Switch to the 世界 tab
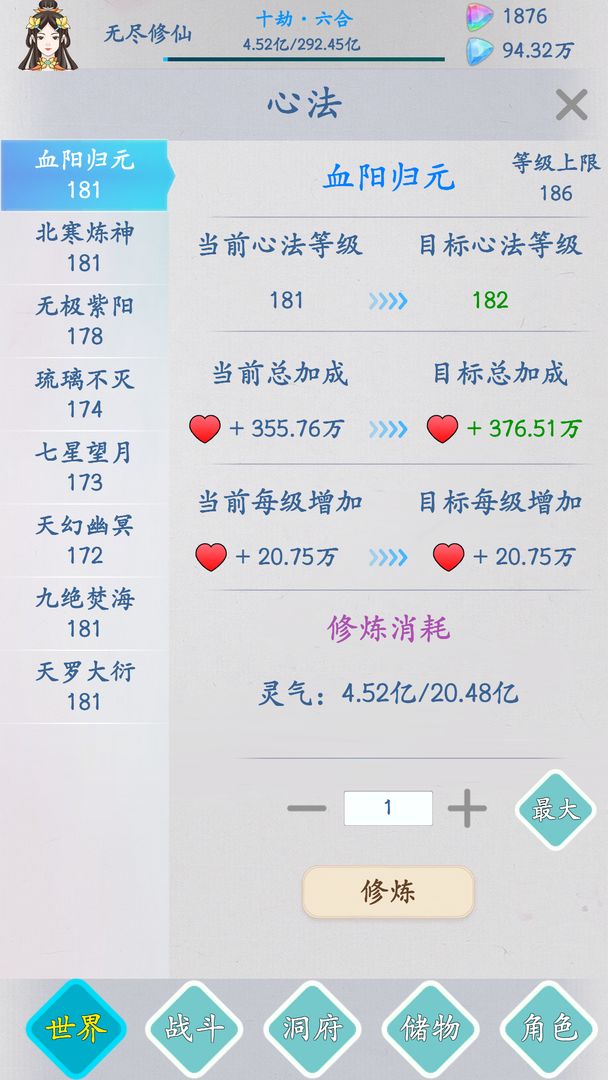The image size is (608, 1080). click(x=76, y=1028)
